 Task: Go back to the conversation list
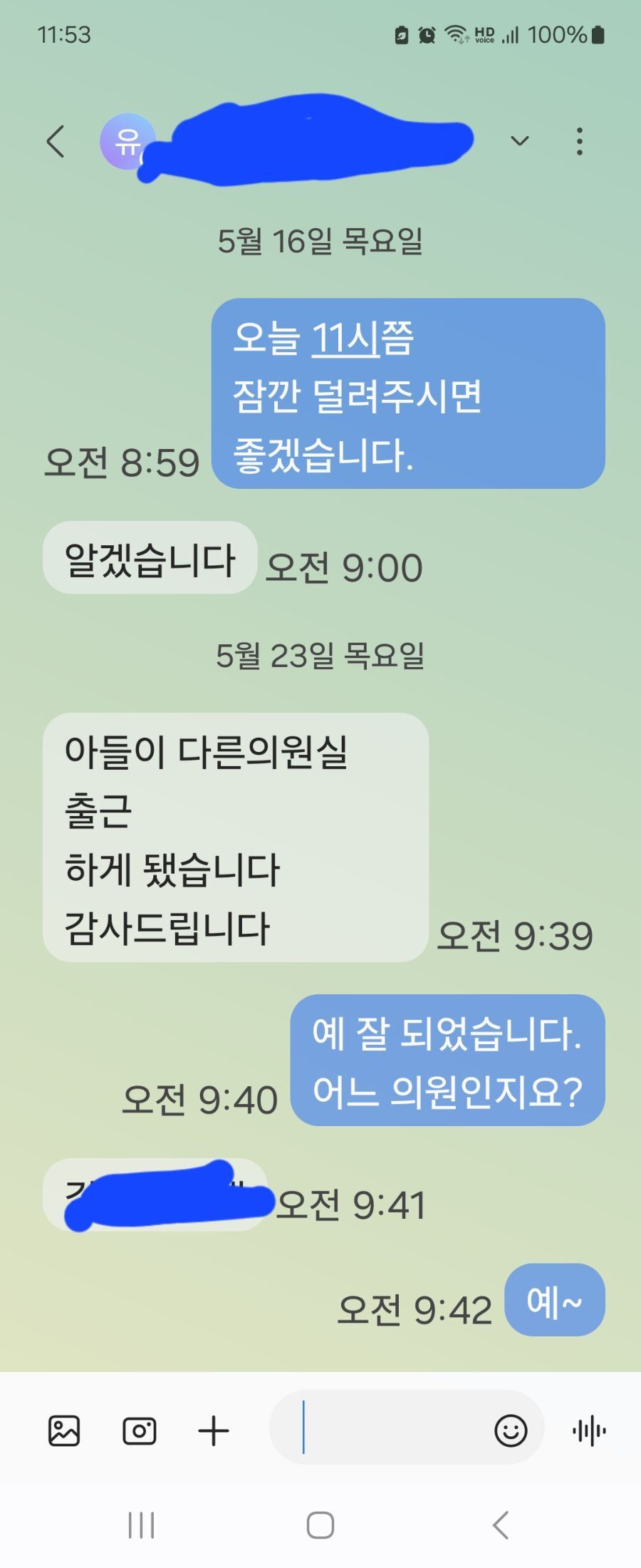pyautogui.click(x=56, y=141)
